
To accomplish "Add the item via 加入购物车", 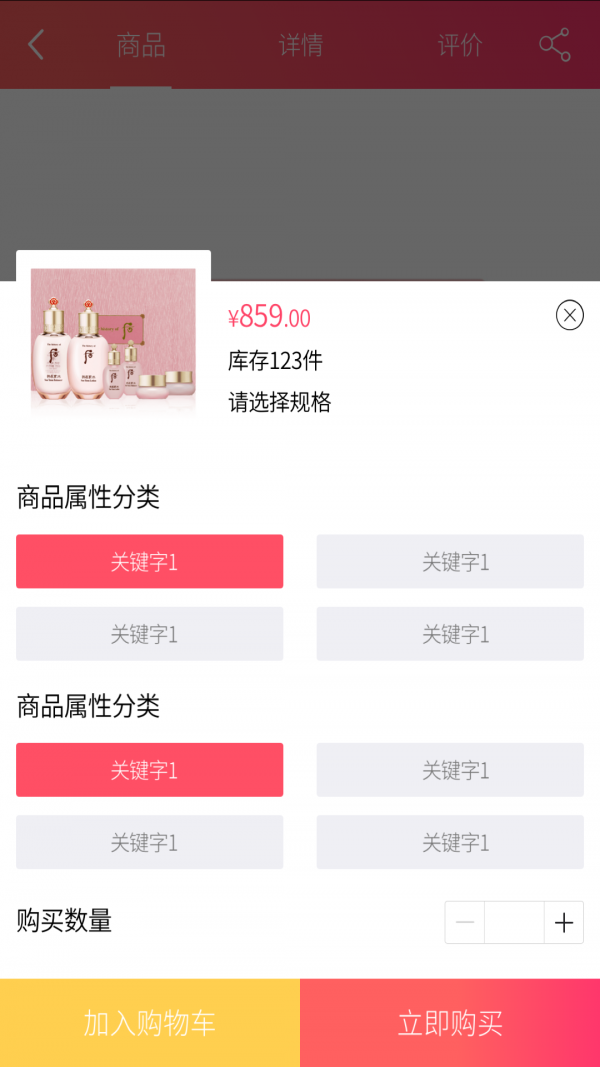I will click(x=150, y=1023).
